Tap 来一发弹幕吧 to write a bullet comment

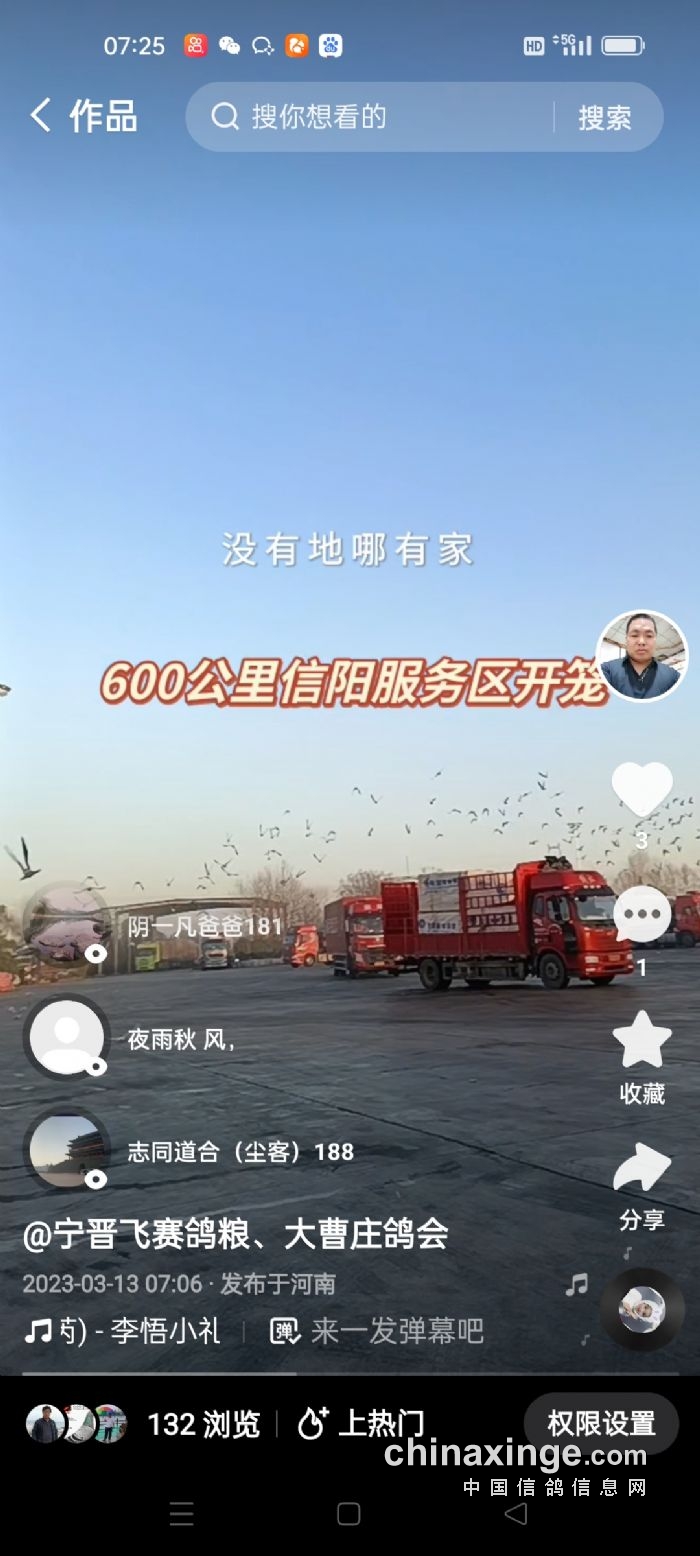[x=378, y=1331]
